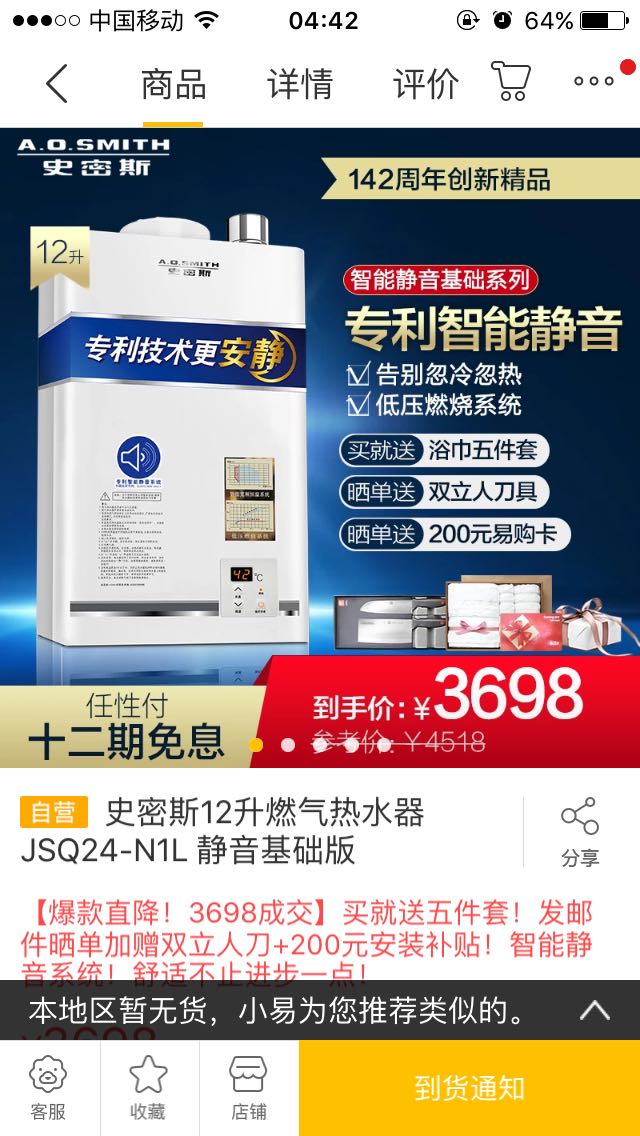Share this product via 分享

(580, 832)
